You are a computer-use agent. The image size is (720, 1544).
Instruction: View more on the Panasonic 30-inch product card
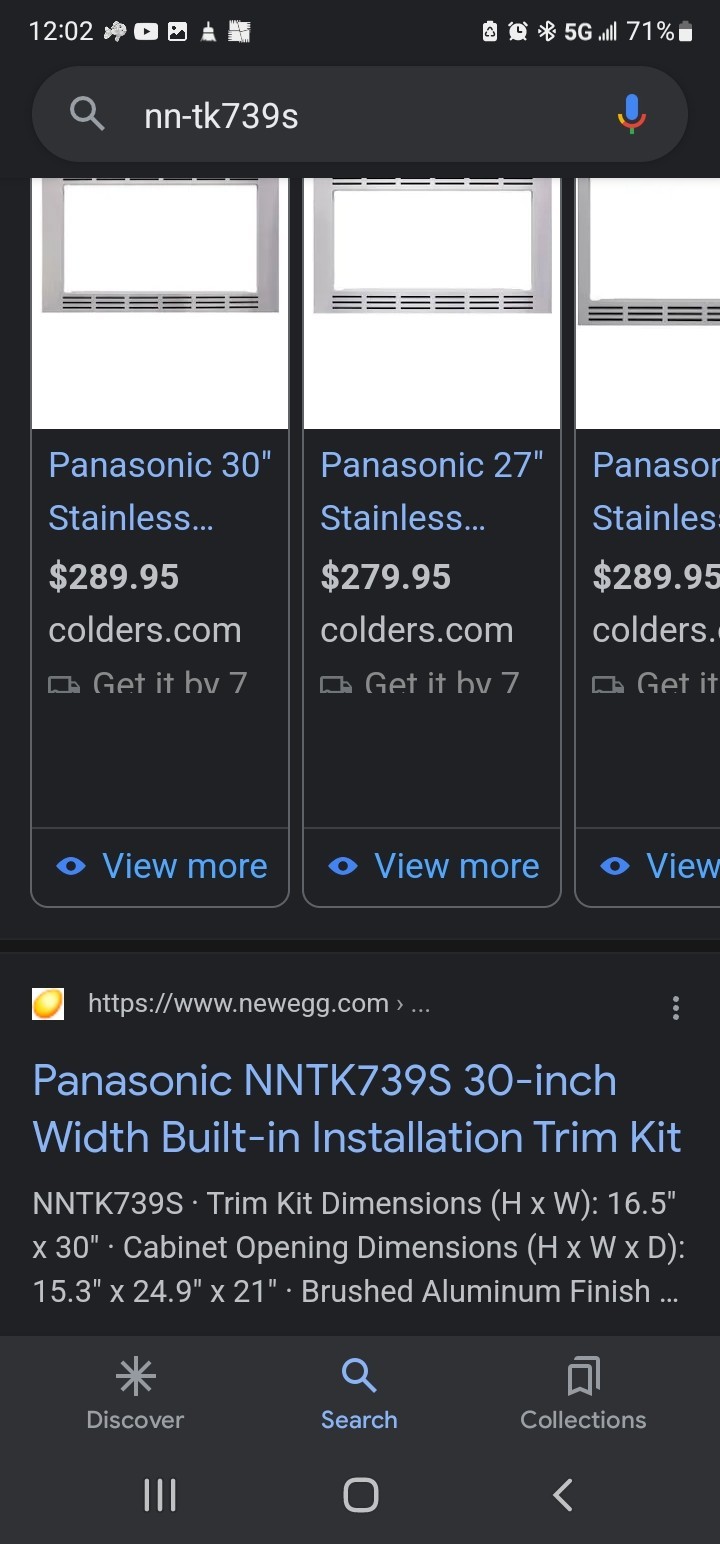(160, 866)
